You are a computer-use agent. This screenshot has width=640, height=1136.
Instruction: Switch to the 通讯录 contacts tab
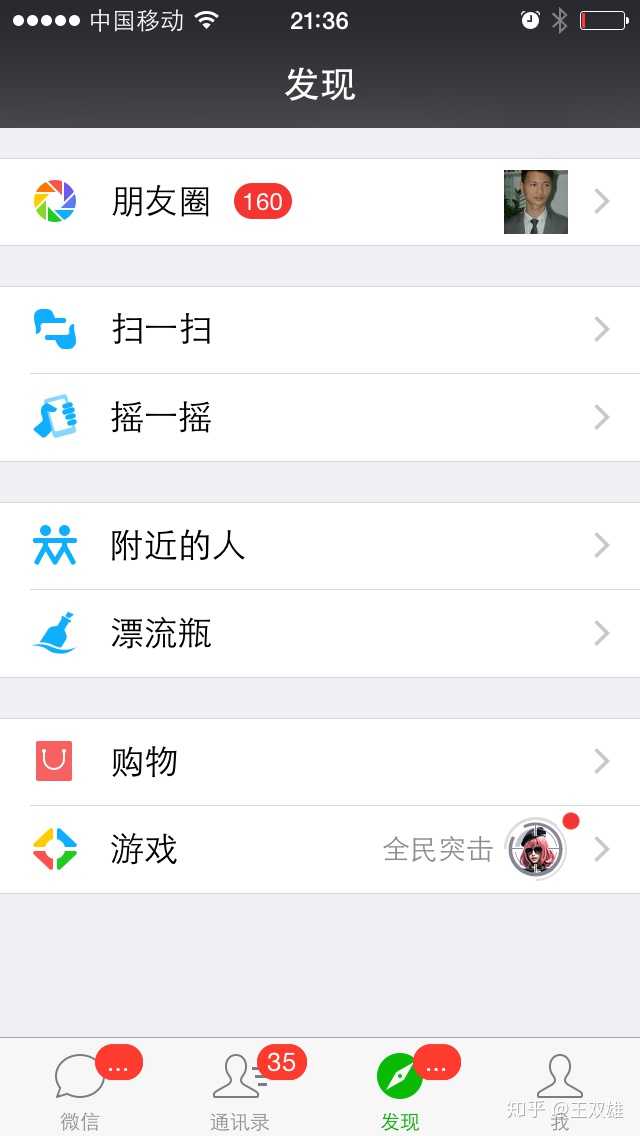(240, 1090)
